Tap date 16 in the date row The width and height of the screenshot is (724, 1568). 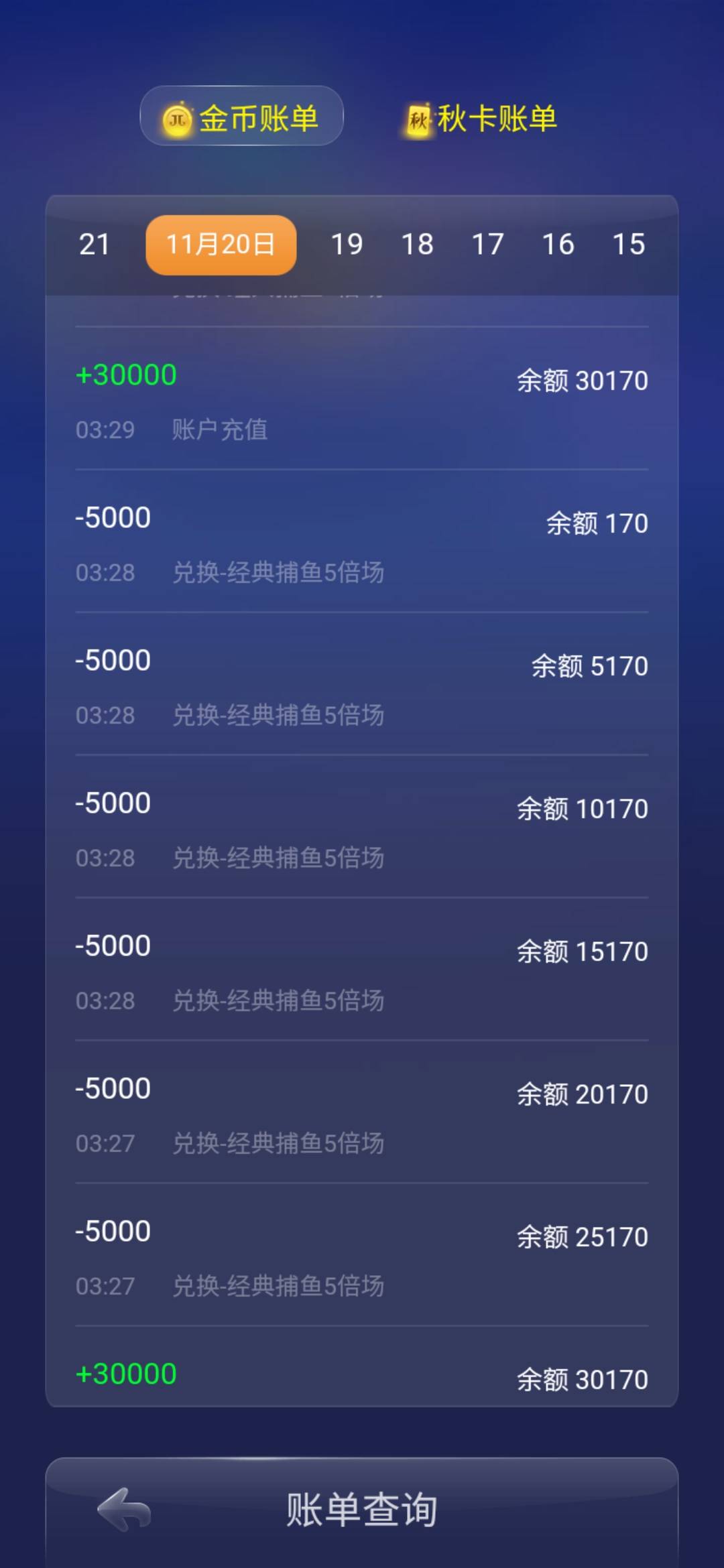559,245
